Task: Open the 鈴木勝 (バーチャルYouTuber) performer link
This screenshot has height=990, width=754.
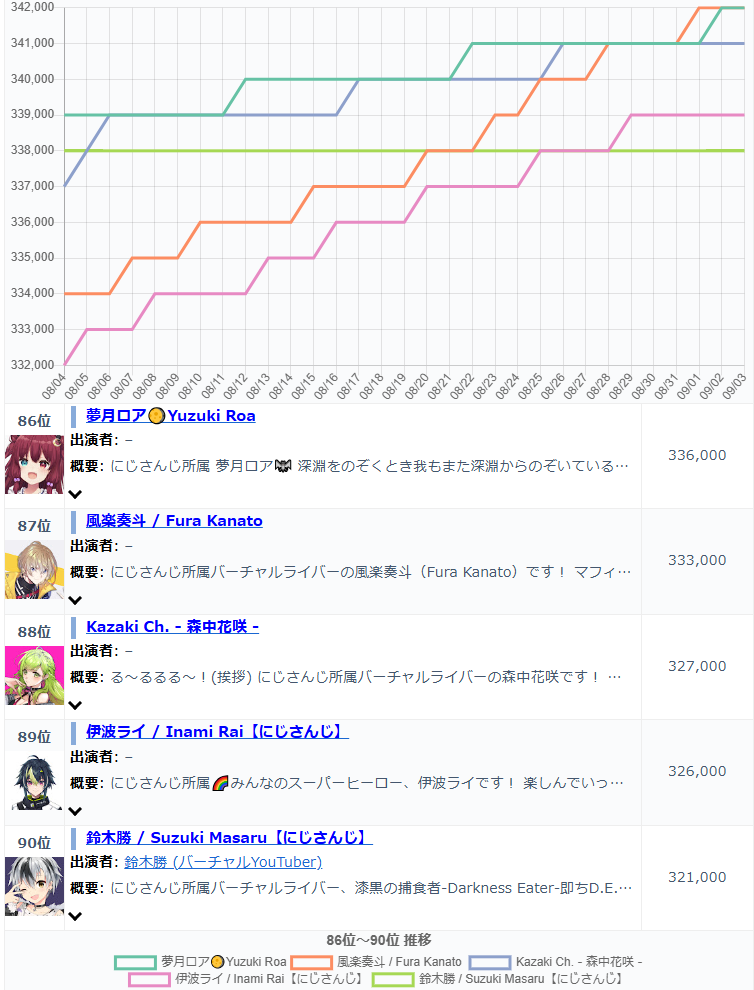Action: pos(222,862)
